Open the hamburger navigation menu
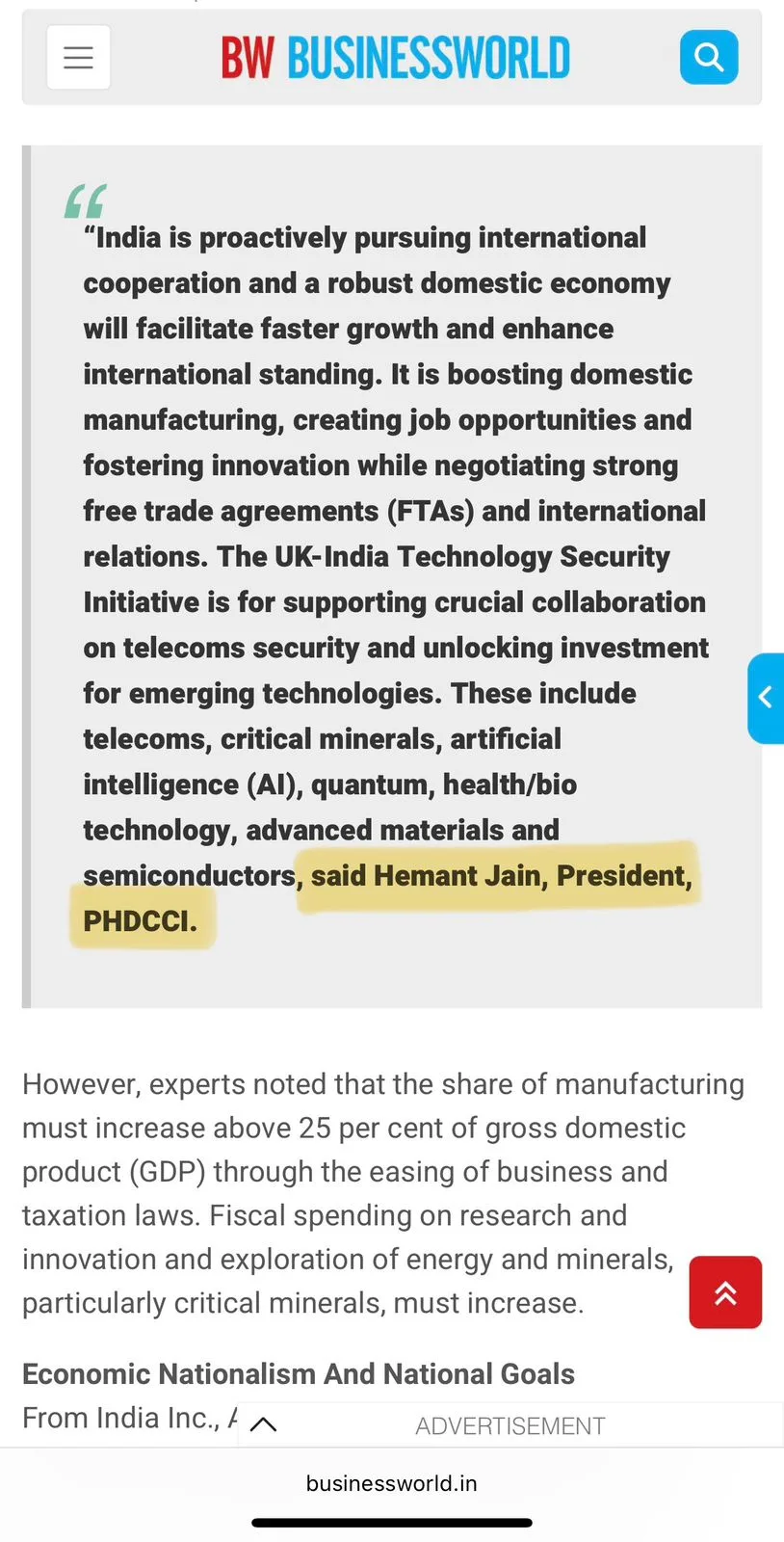Viewport: 784px width, 1542px height. click(x=78, y=58)
